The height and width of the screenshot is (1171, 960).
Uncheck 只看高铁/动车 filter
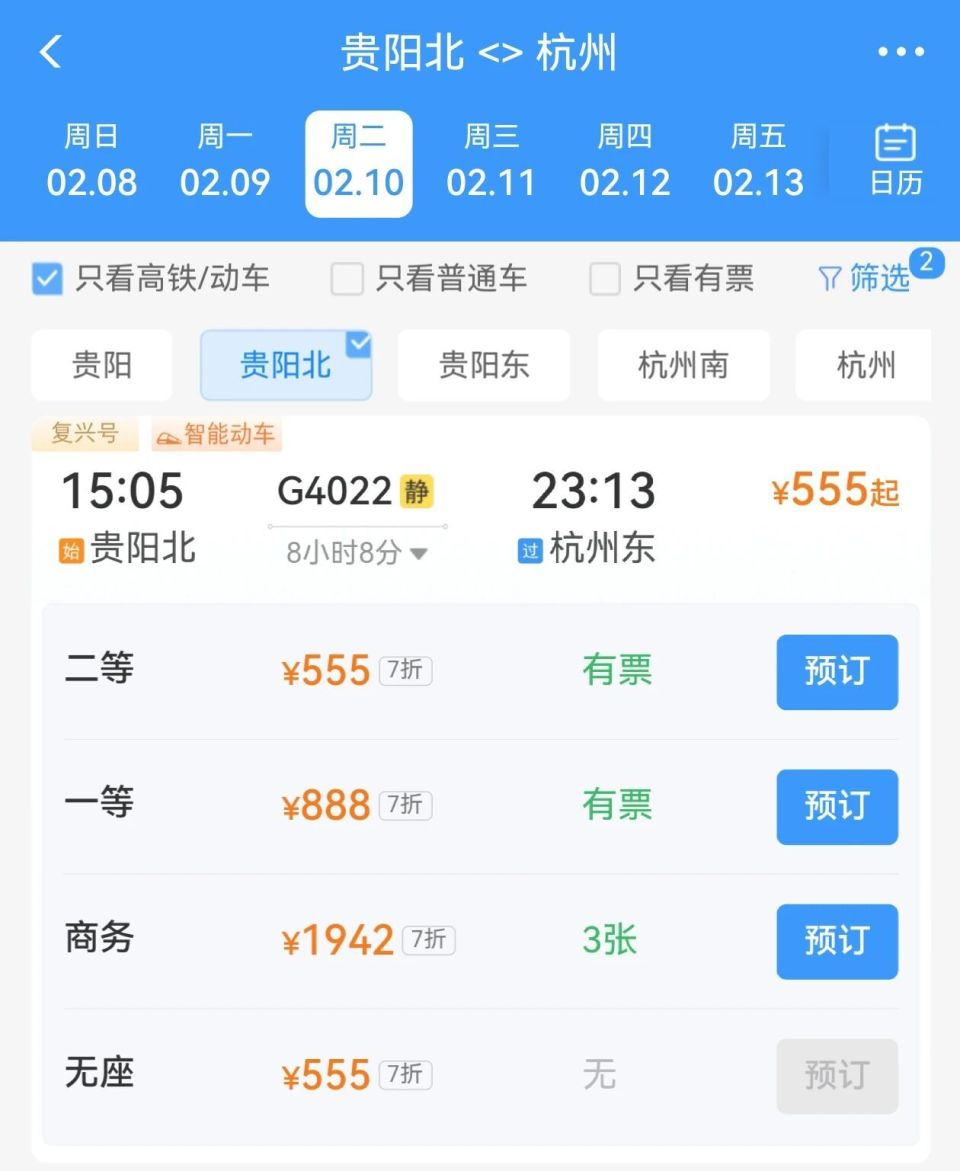point(47,279)
